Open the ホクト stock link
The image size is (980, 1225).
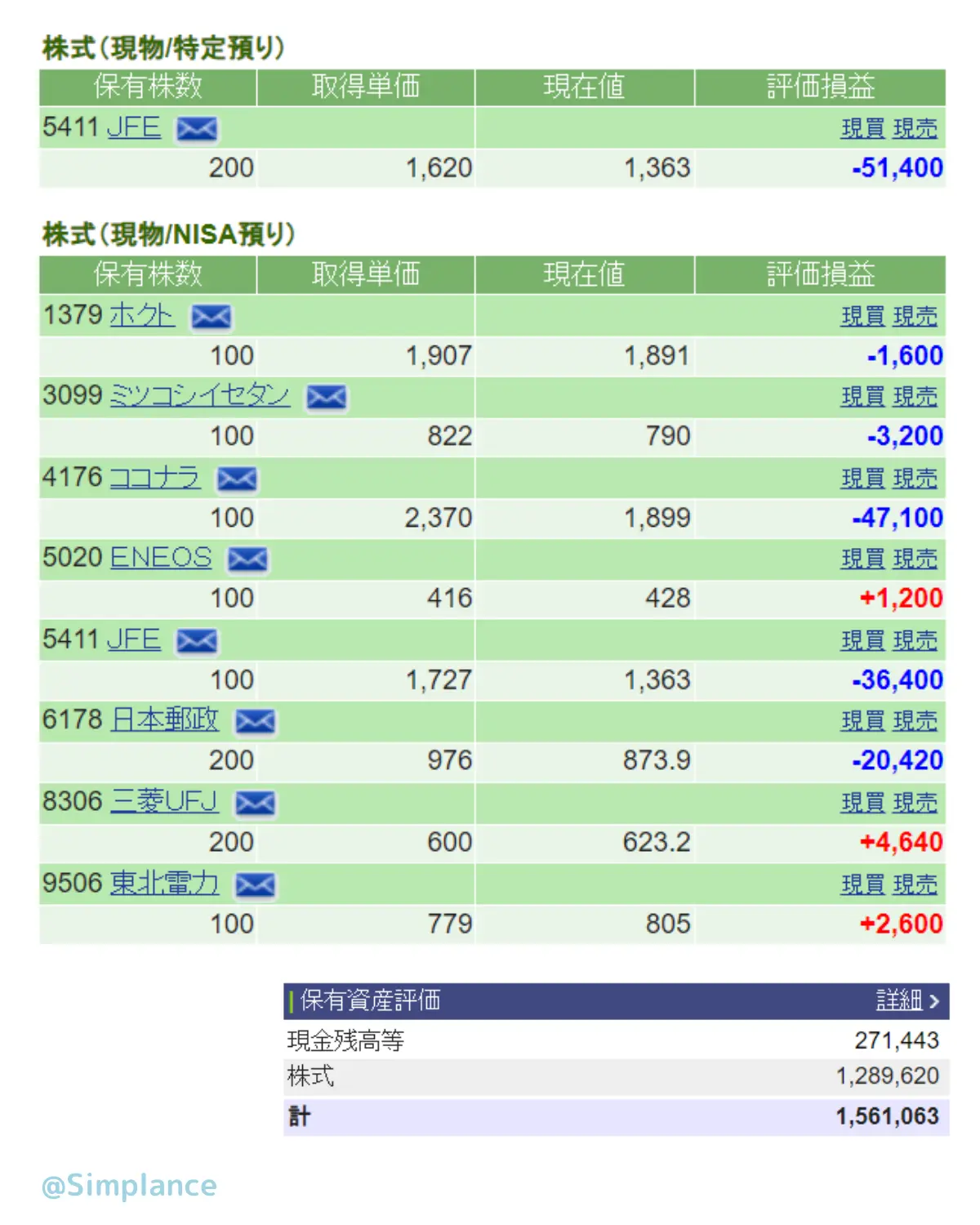[x=141, y=315]
